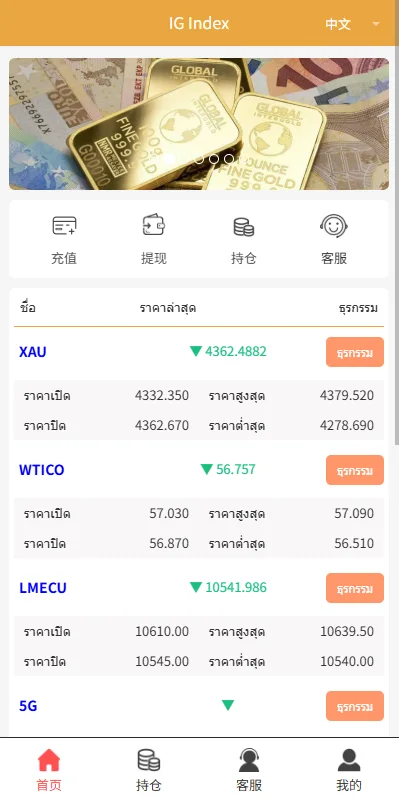Open 提现 withdraw shortcut
This screenshot has height=798, width=399.
click(154, 239)
